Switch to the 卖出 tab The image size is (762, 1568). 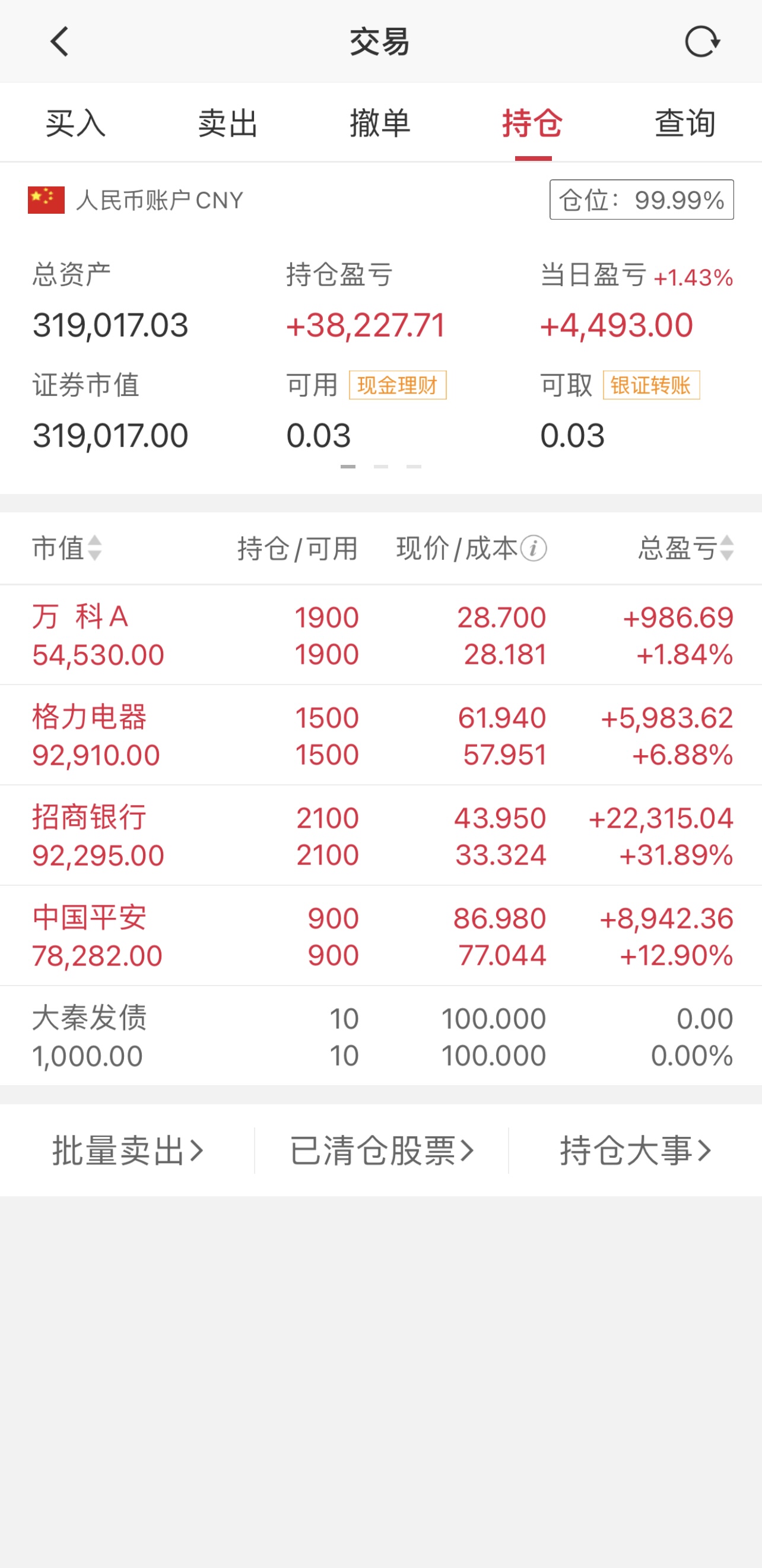(228, 123)
